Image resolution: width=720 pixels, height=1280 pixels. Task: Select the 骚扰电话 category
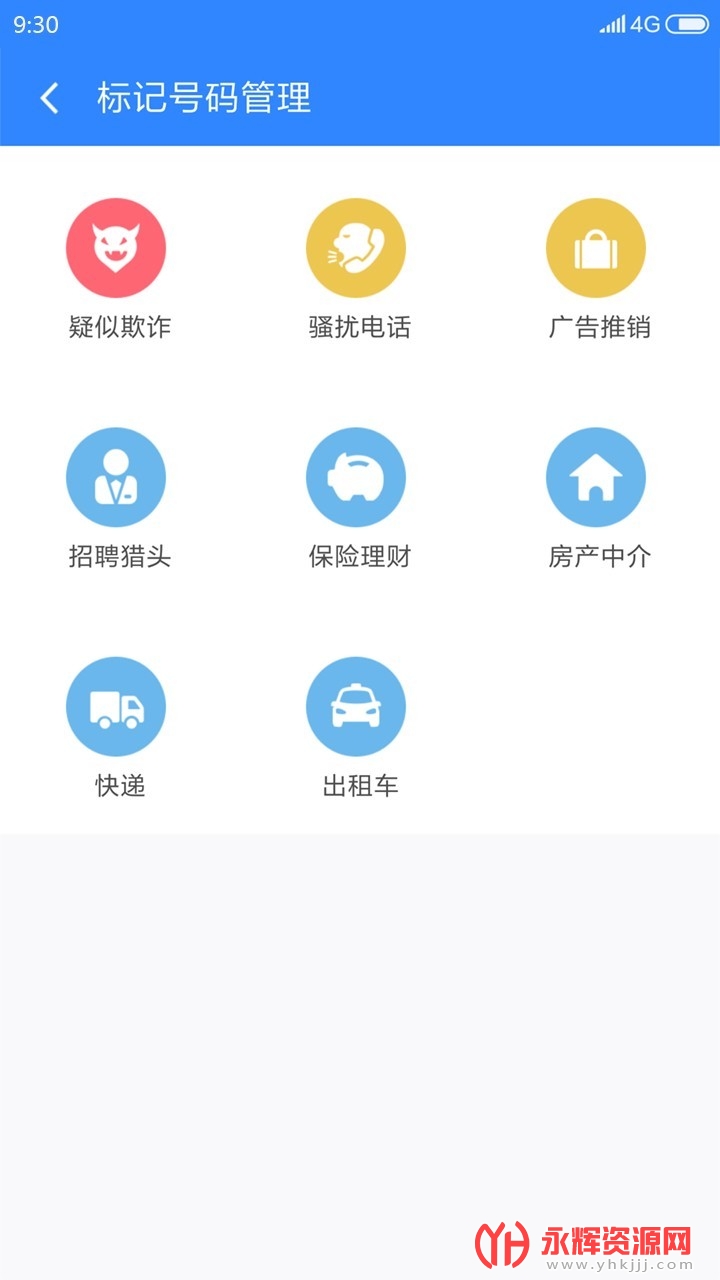356,248
